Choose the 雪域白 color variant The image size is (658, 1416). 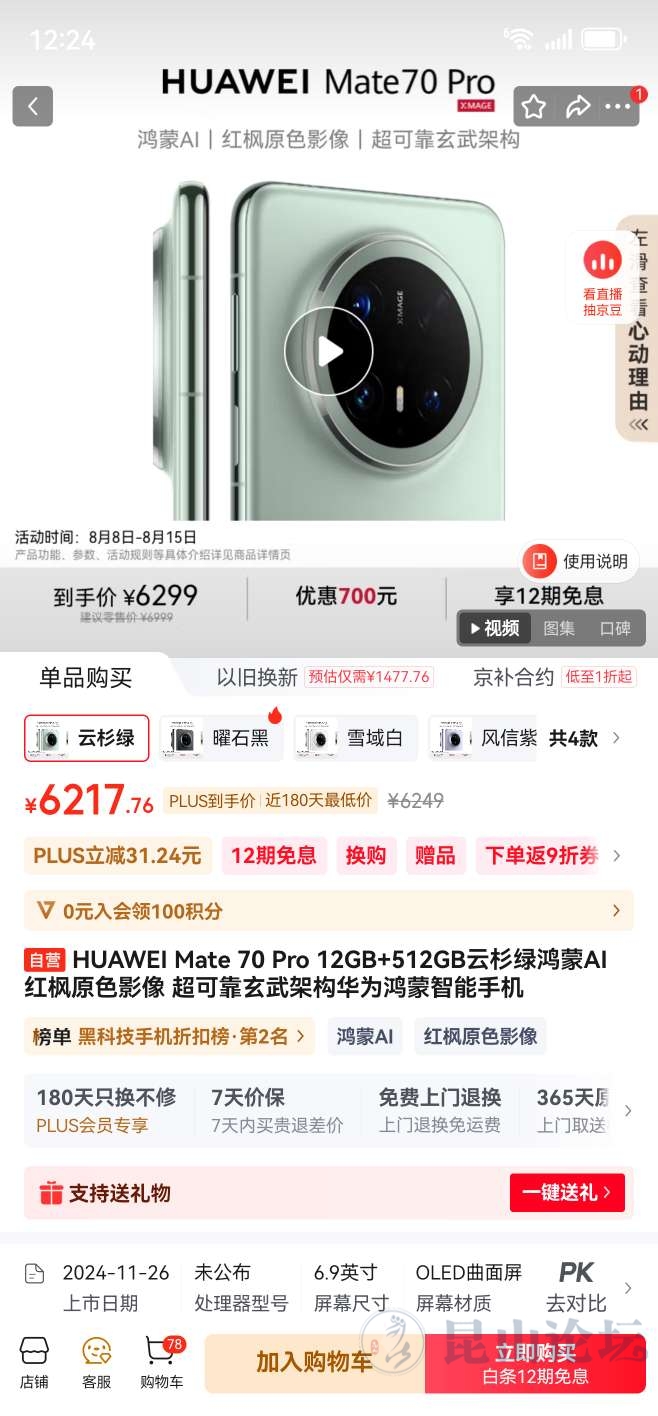pyautogui.click(x=356, y=738)
